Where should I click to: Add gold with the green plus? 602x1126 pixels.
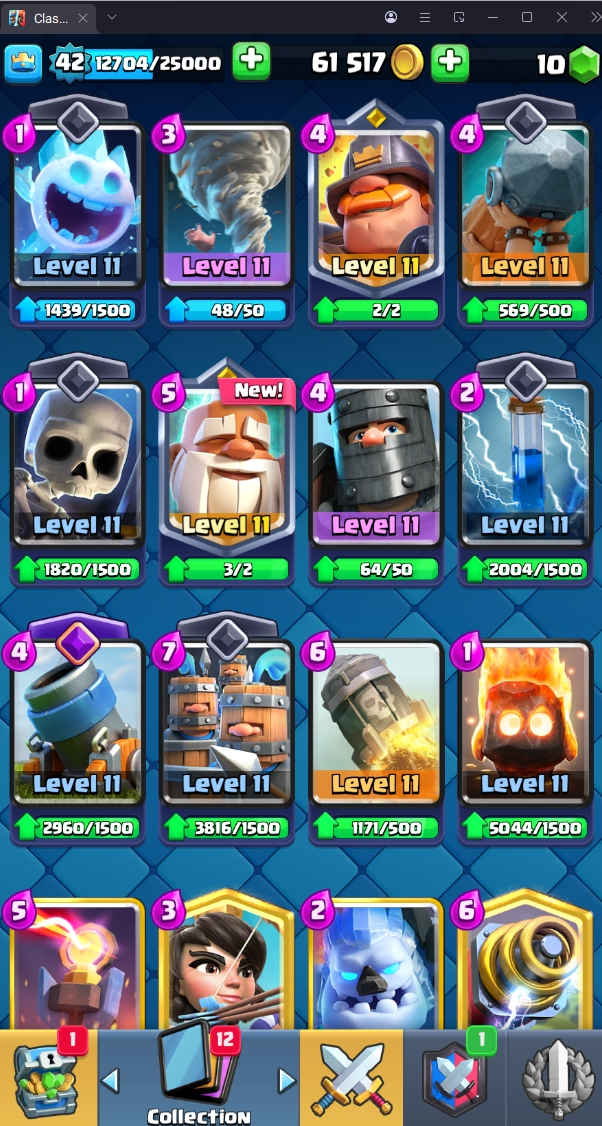pos(450,63)
